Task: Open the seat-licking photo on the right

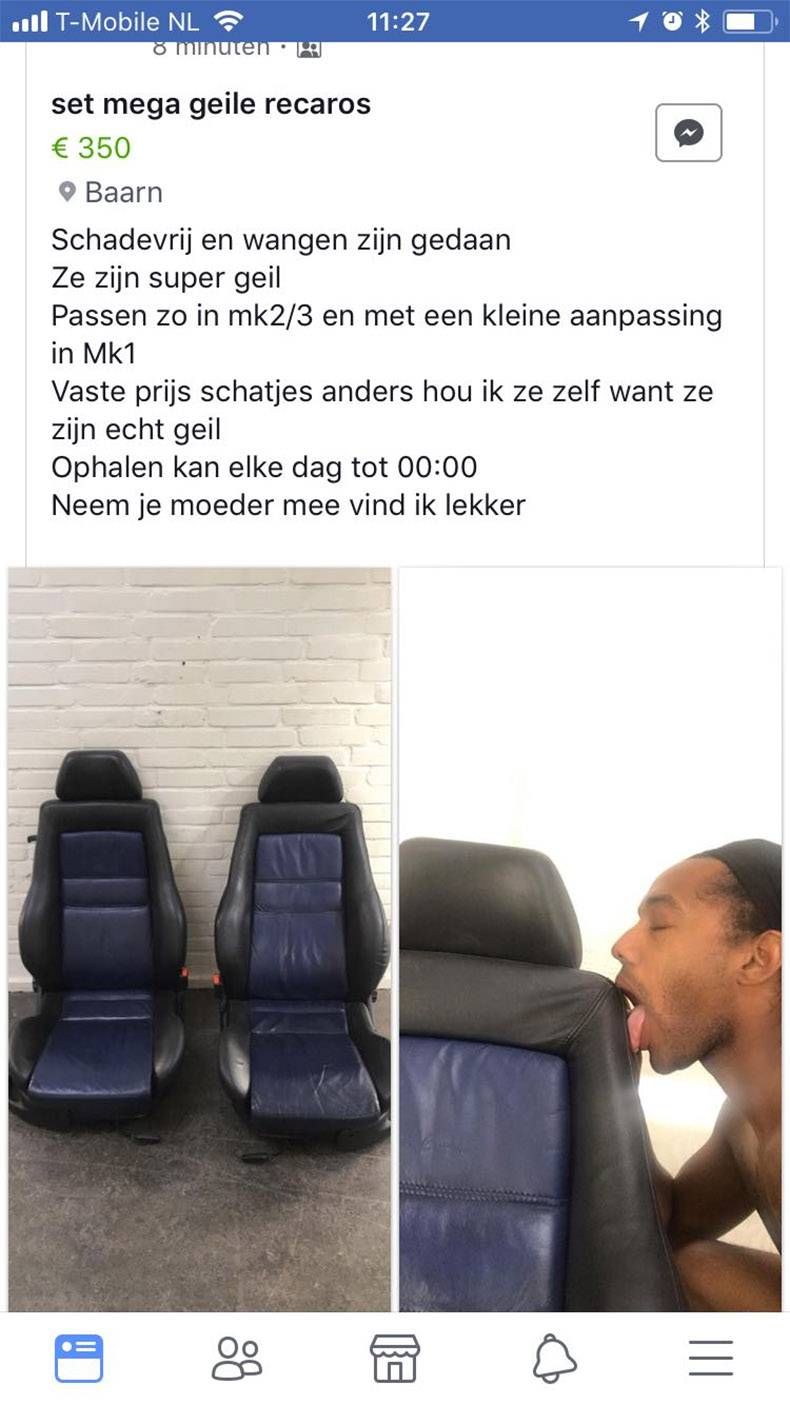Action: tap(590, 935)
